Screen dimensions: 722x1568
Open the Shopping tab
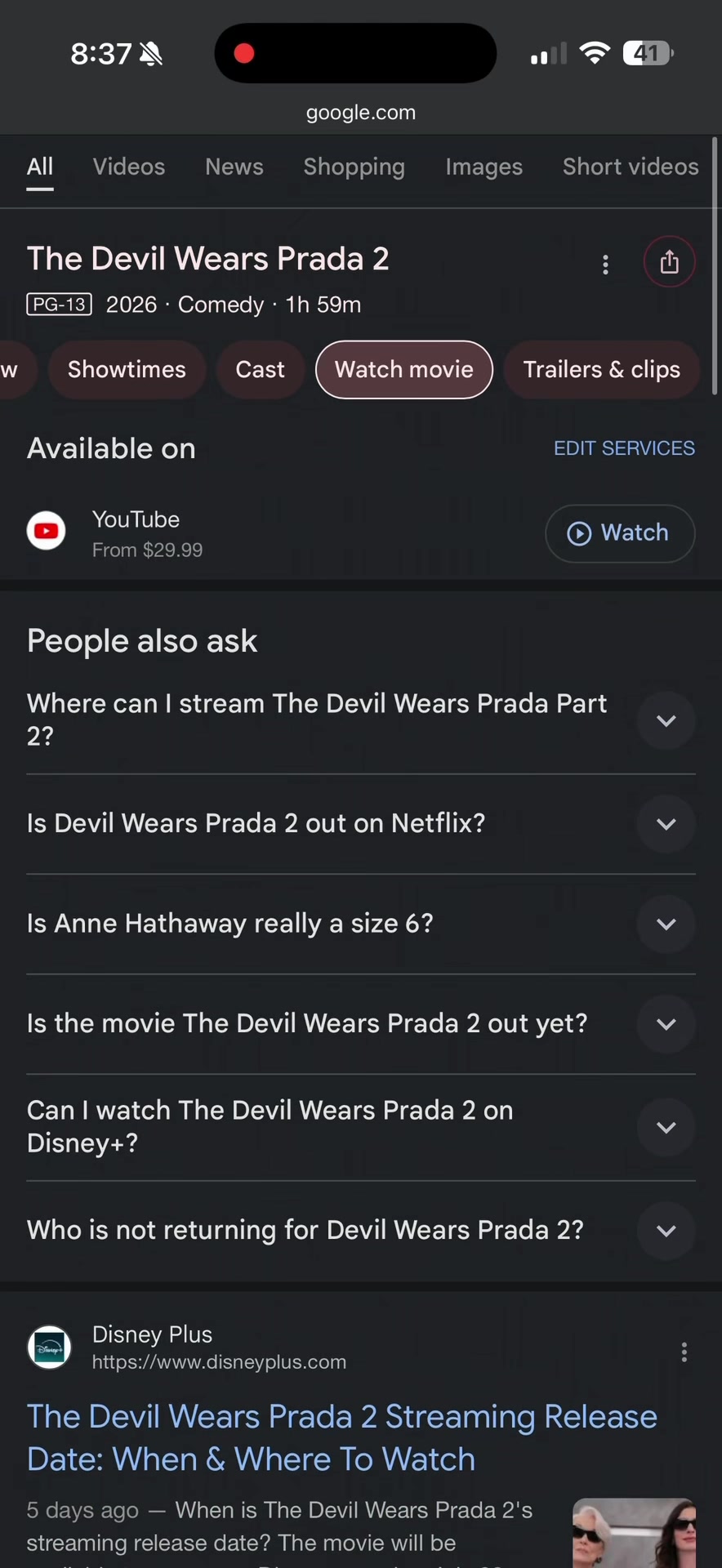(x=354, y=167)
